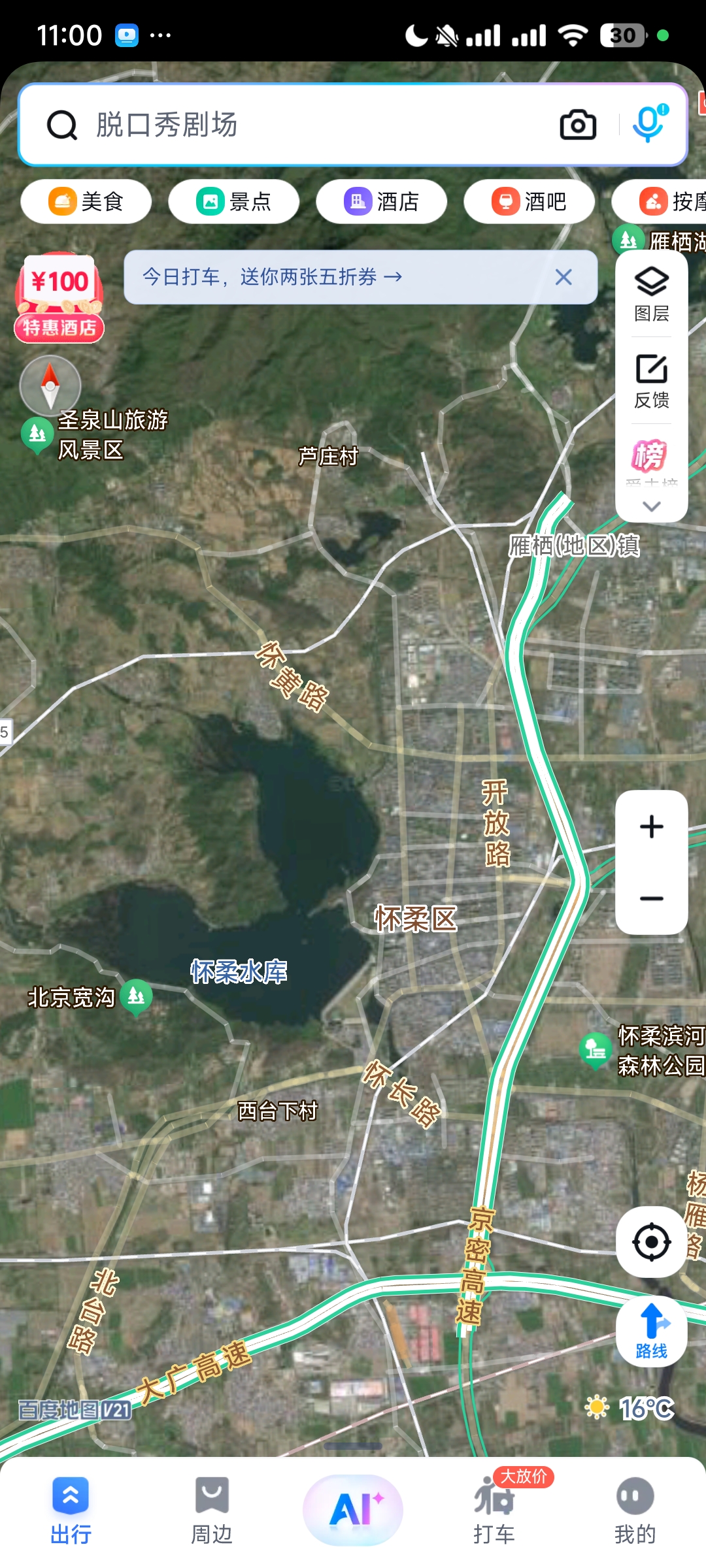Zoom out the map with minus
706x1568 pixels.
click(652, 898)
